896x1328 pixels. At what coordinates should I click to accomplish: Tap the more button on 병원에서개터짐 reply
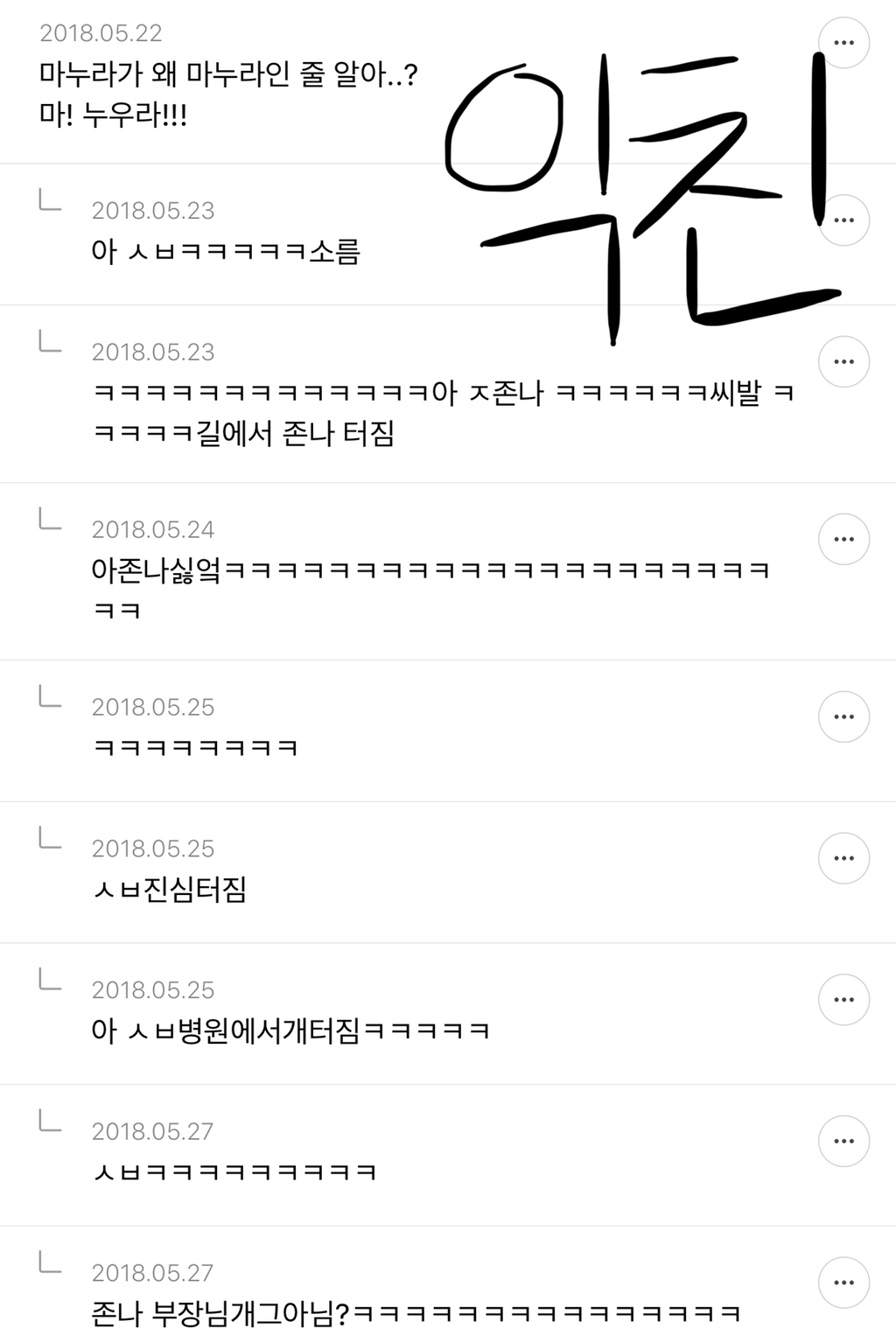pos(843,1000)
